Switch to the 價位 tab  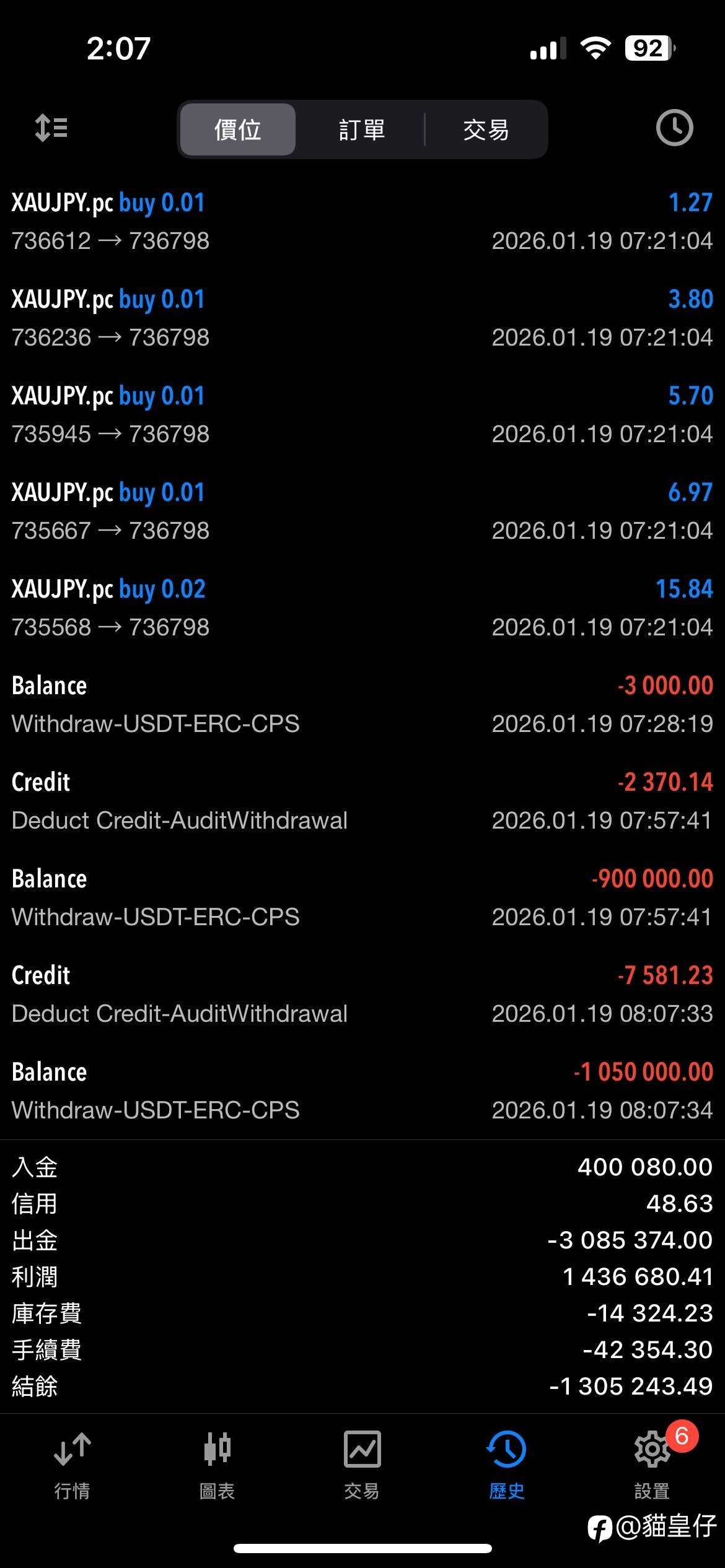[x=237, y=129]
